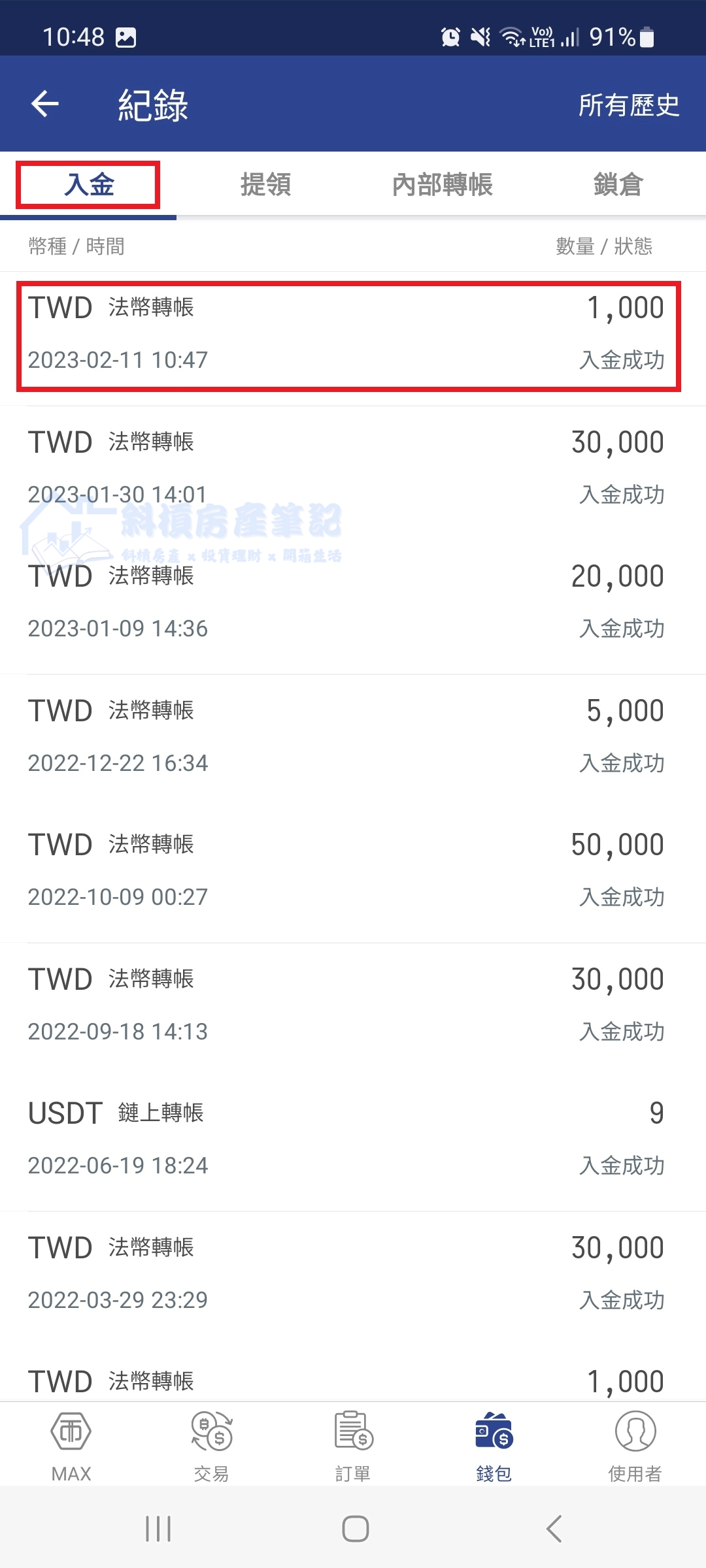706x1568 pixels.
Task: Switch to the 提領 tab
Action: click(x=265, y=185)
